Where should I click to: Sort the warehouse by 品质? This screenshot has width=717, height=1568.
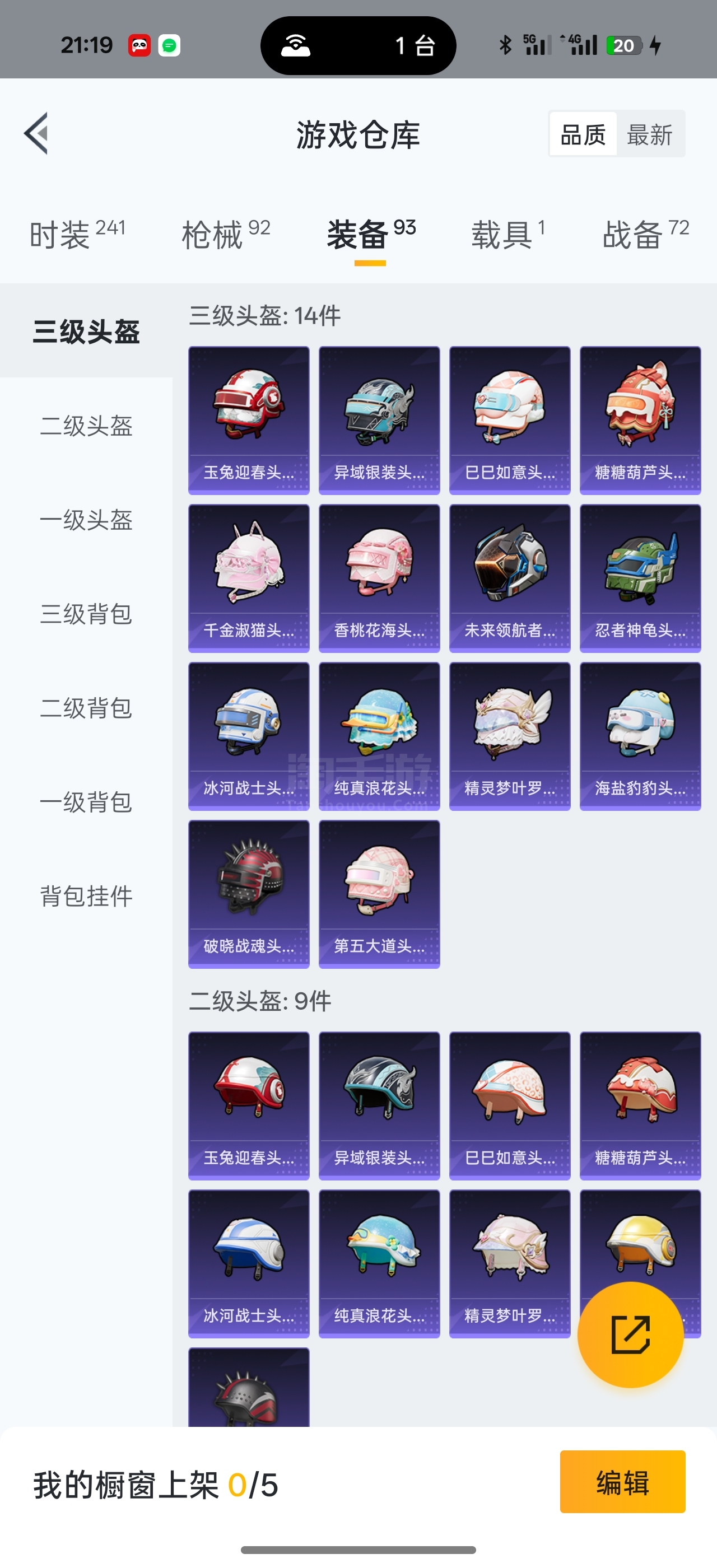(583, 134)
